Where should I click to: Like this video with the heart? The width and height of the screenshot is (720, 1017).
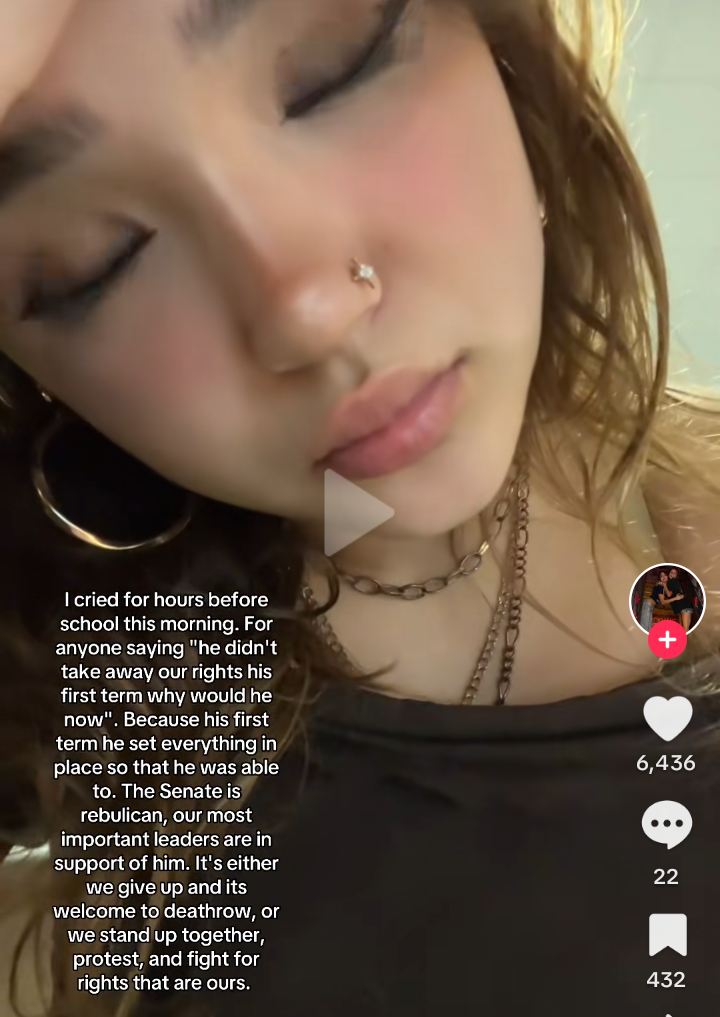pos(667,718)
